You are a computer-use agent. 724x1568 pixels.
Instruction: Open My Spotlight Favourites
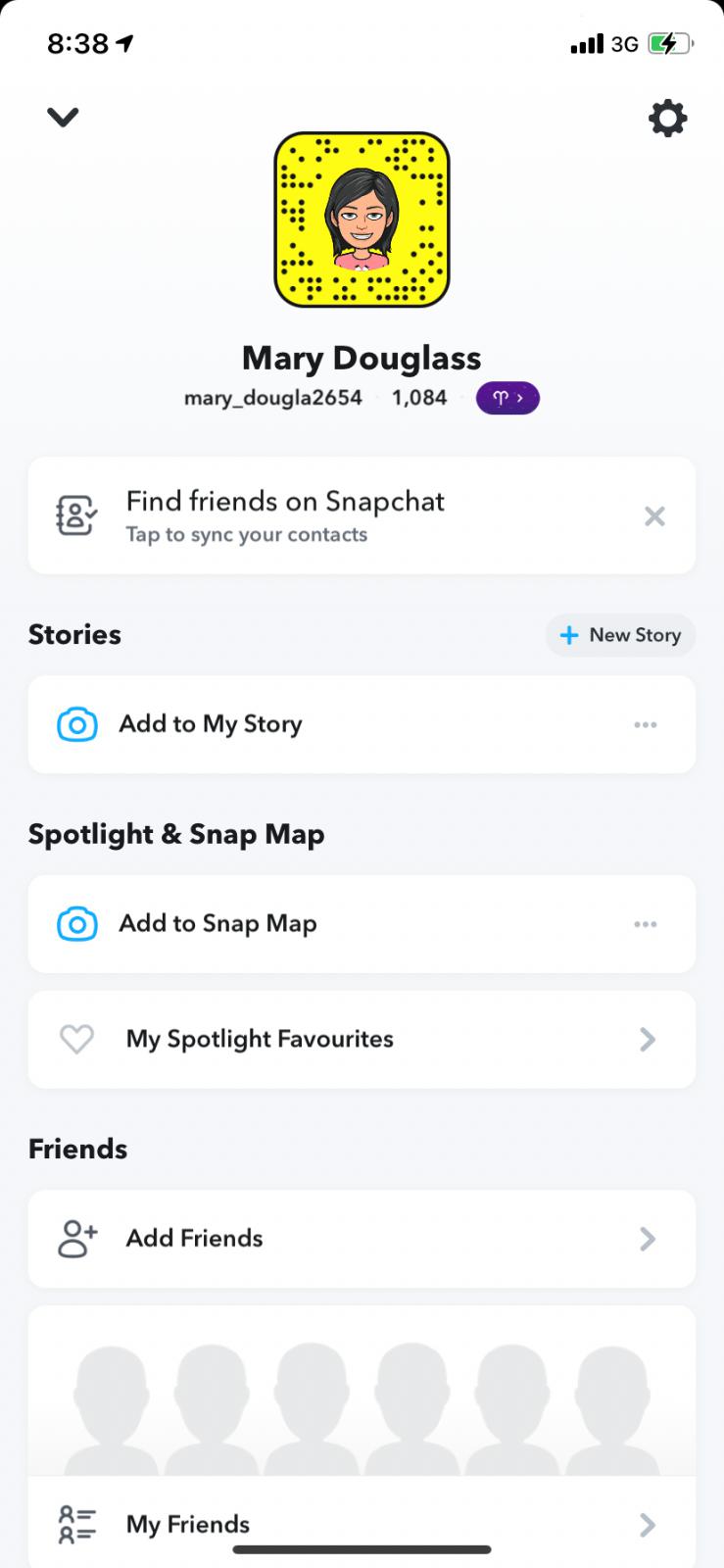point(362,1039)
